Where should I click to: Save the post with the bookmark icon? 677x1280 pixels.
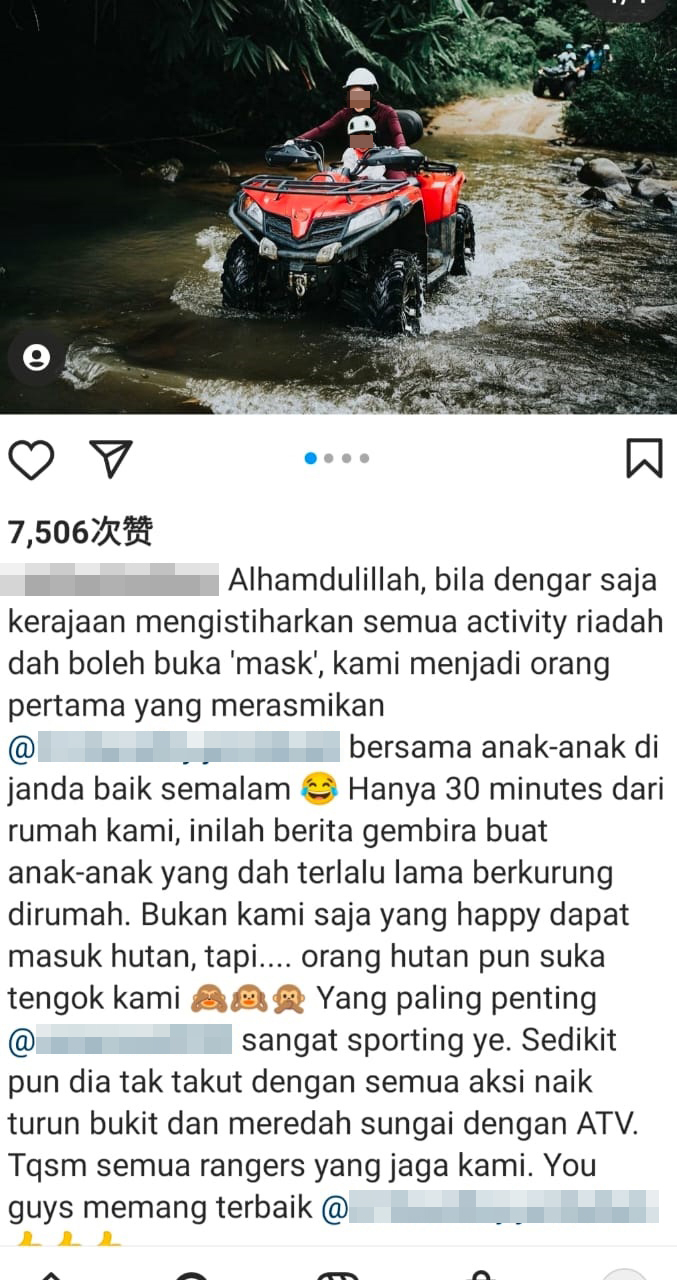pyautogui.click(x=643, y=458)
